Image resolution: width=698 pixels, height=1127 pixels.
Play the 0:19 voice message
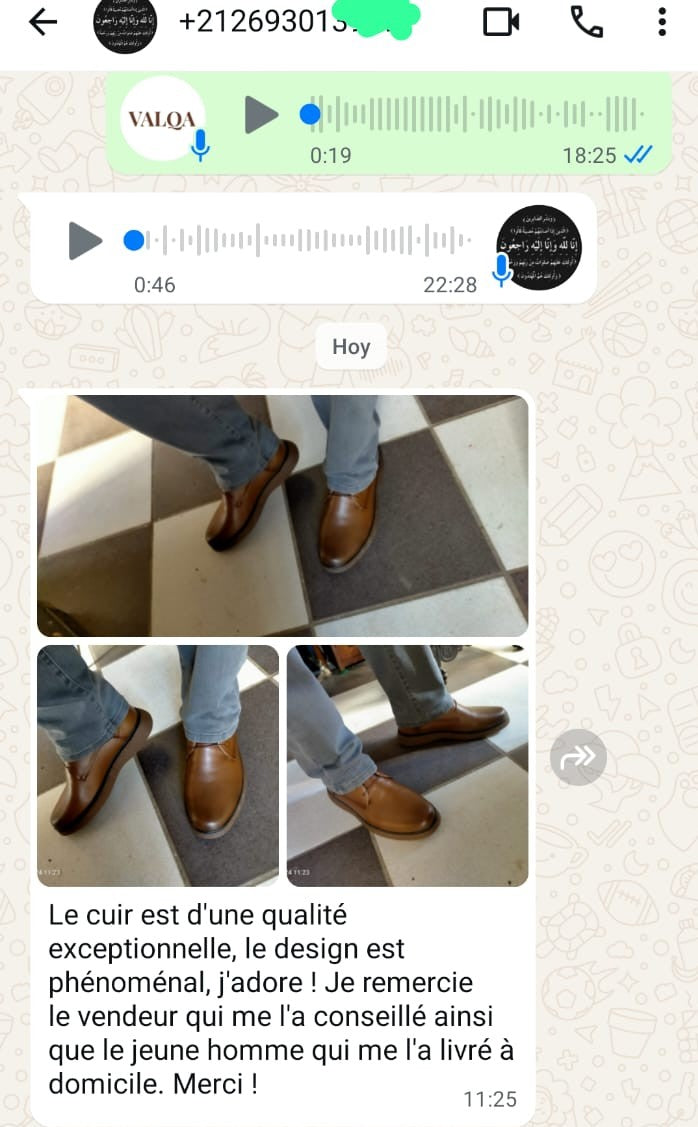[262, 114]
